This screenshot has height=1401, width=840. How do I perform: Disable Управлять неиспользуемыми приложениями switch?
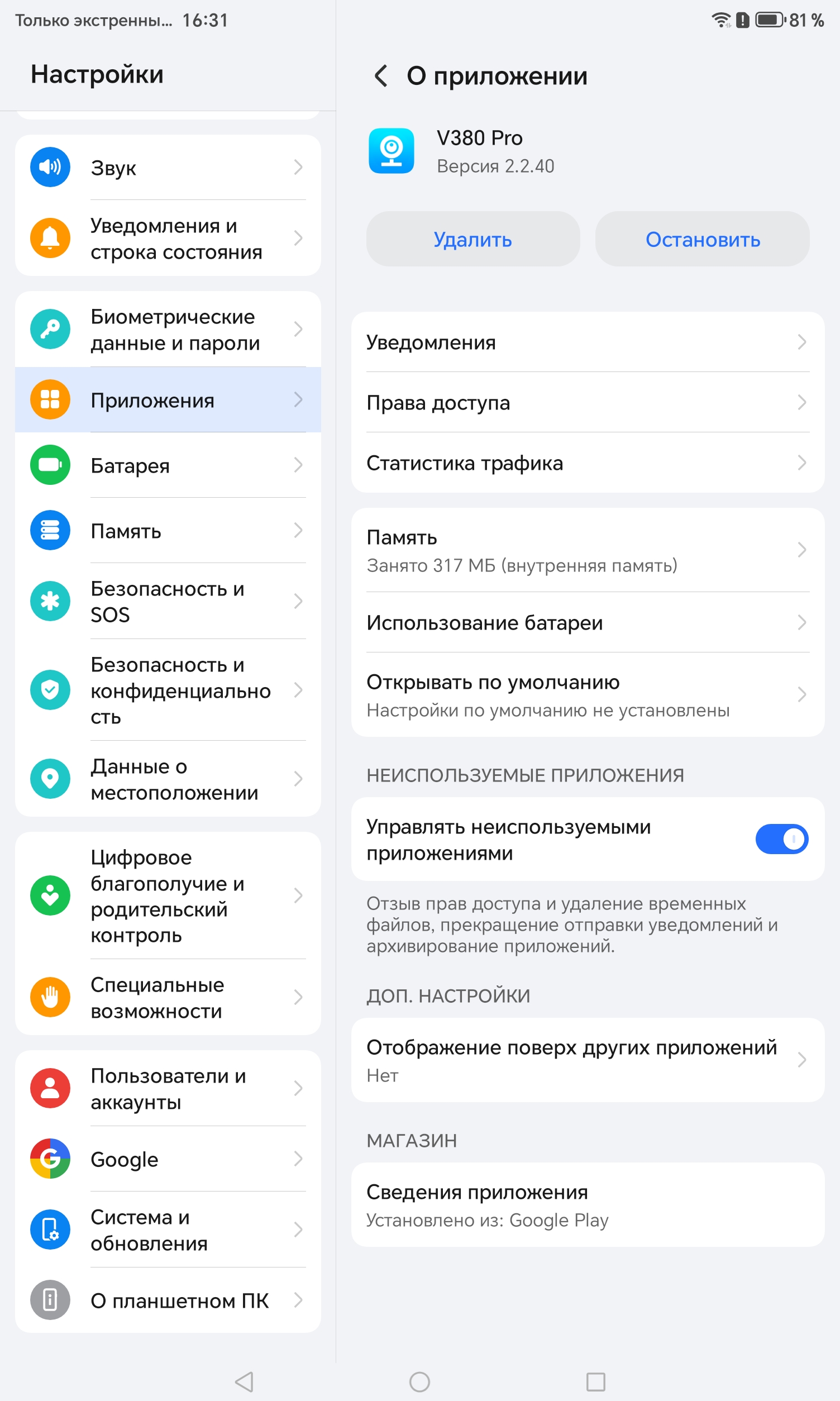pyautogui.click(x=781, y=839)
